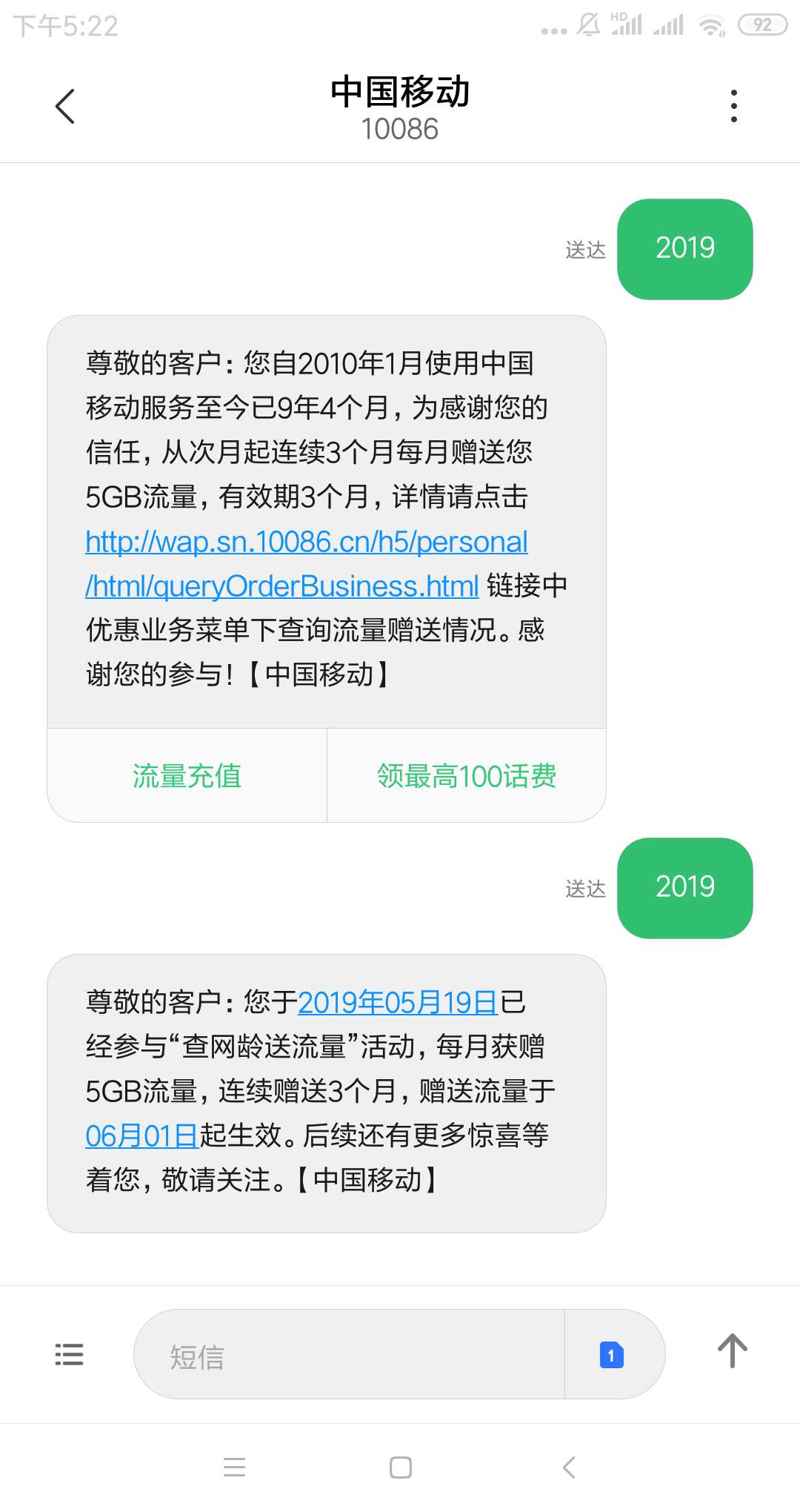The width and height of the screenshot is (800, 1512).
Task: Go back from the 中国移动 conversation
Action: [x=65, y=106]
